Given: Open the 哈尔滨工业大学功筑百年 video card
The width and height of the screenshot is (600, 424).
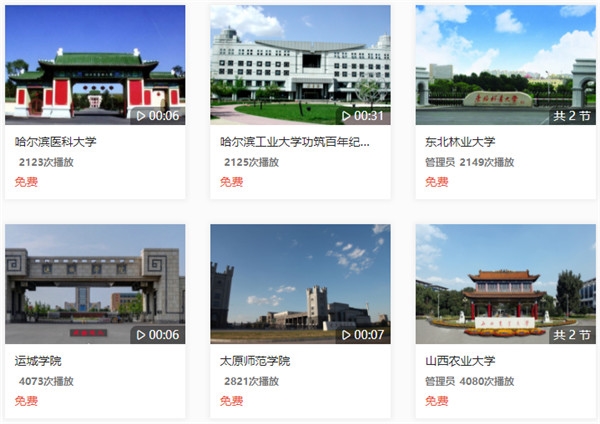Looking at the screenshot, I should (x=300, y=65).
